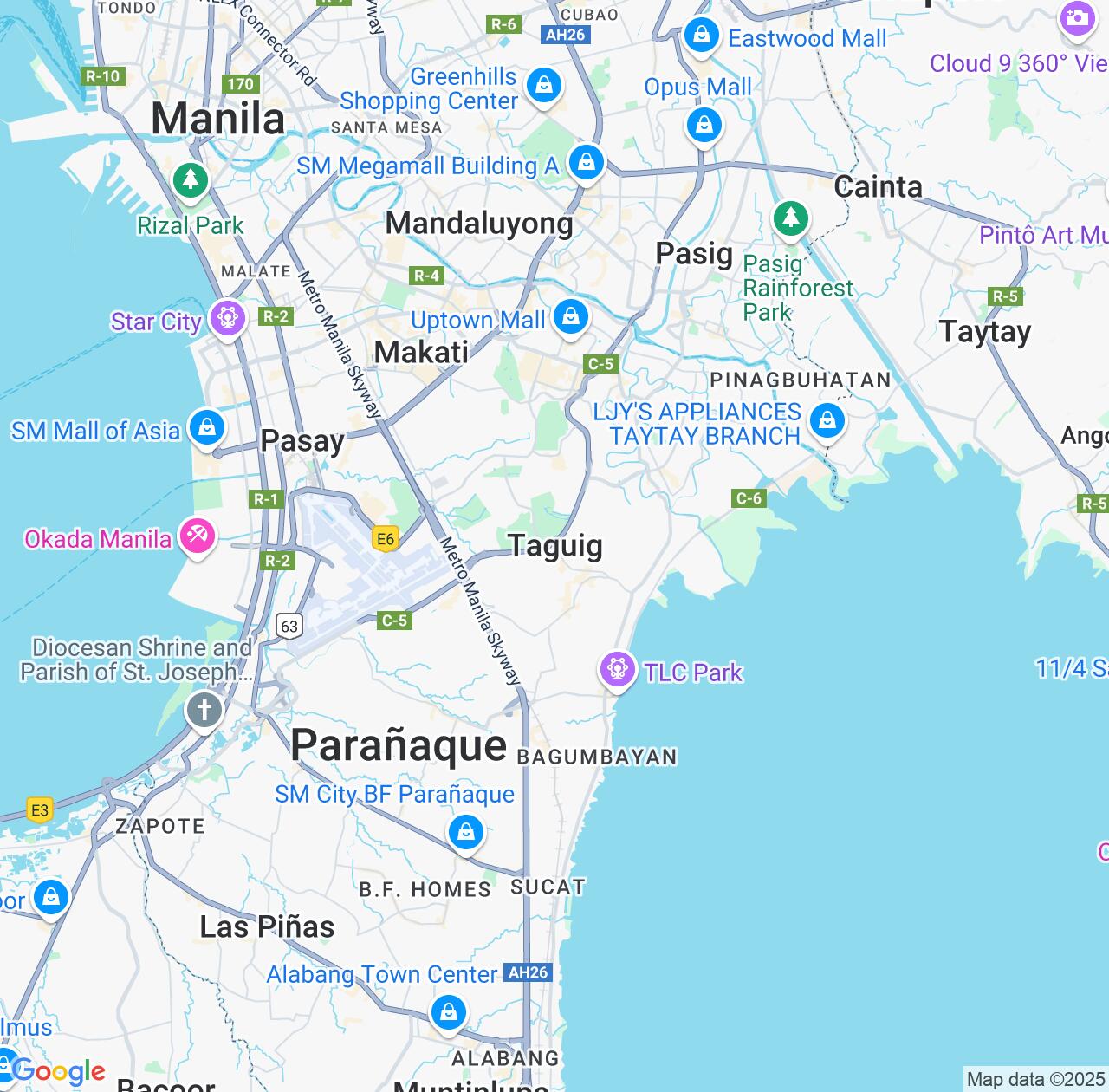Tap the Alabang Town Center marker

449,1012
